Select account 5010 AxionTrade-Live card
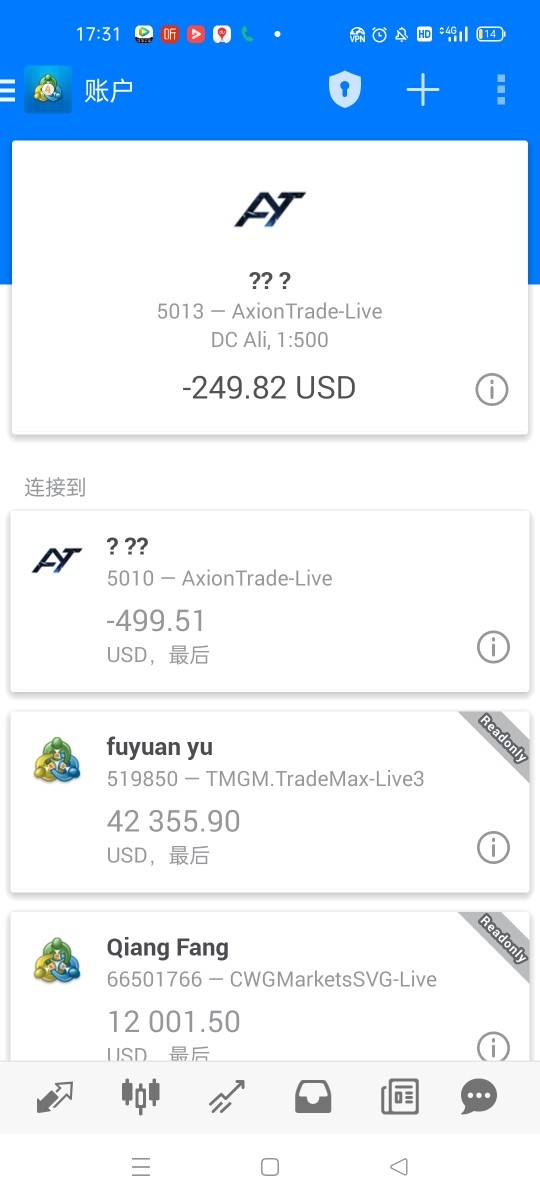The width and height of the screenshot is (540, 1200). click(270, 601)
